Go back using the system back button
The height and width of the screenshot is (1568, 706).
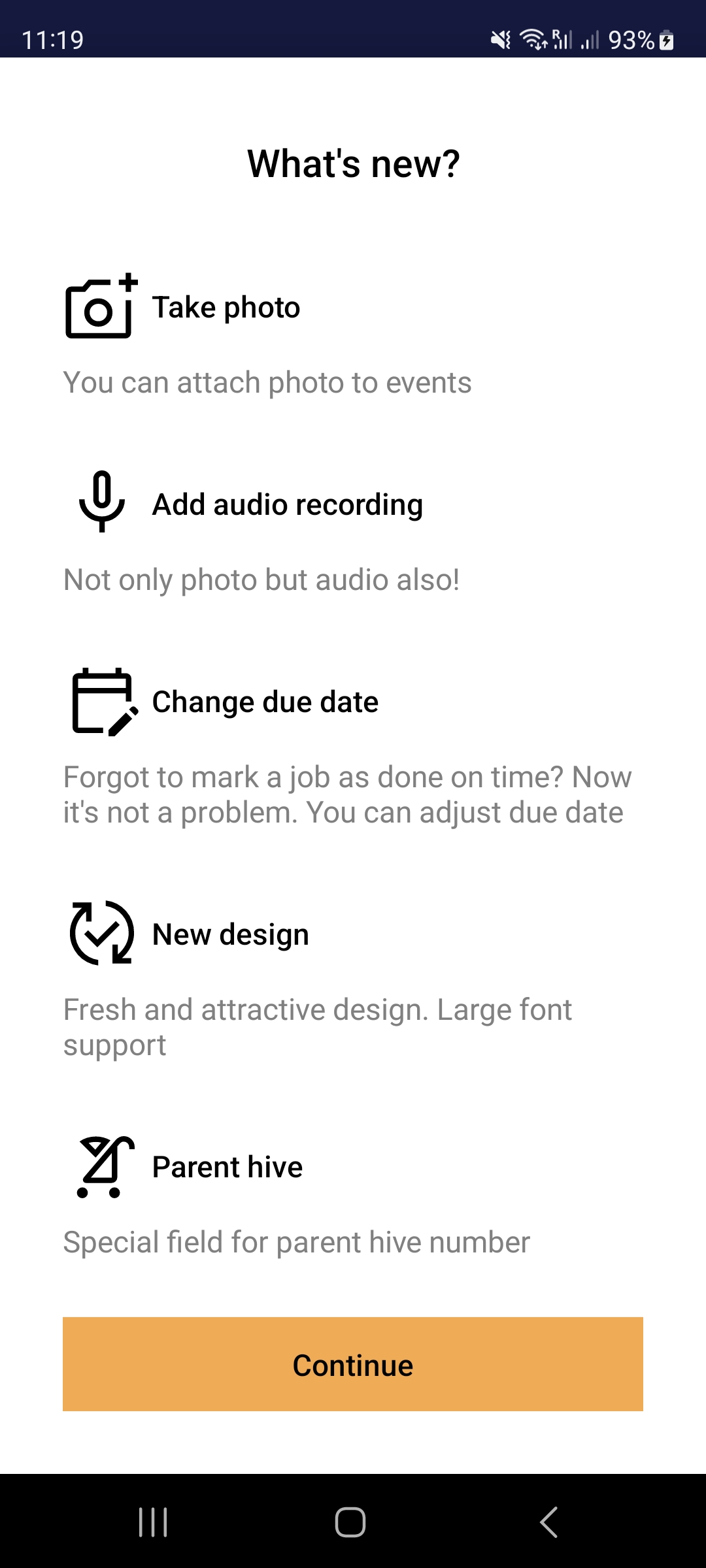click(549, 1522)
